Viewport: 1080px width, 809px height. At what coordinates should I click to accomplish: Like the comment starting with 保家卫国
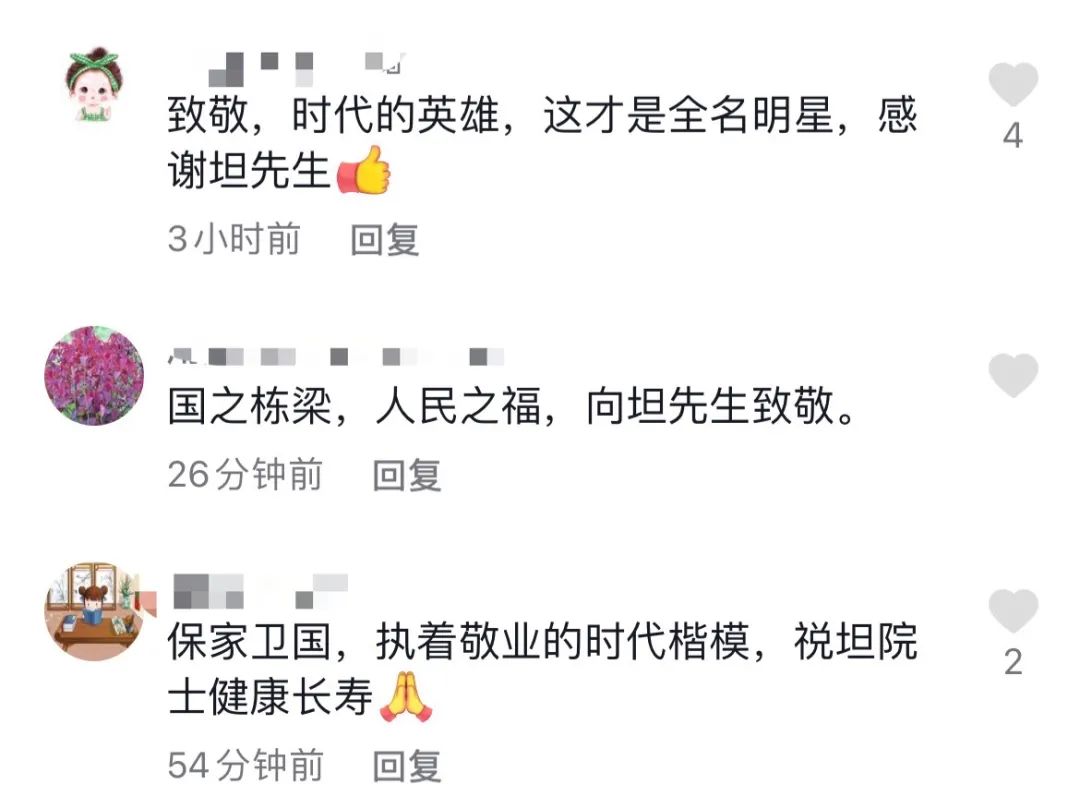pyautogui.click(x=1013, y=612)
